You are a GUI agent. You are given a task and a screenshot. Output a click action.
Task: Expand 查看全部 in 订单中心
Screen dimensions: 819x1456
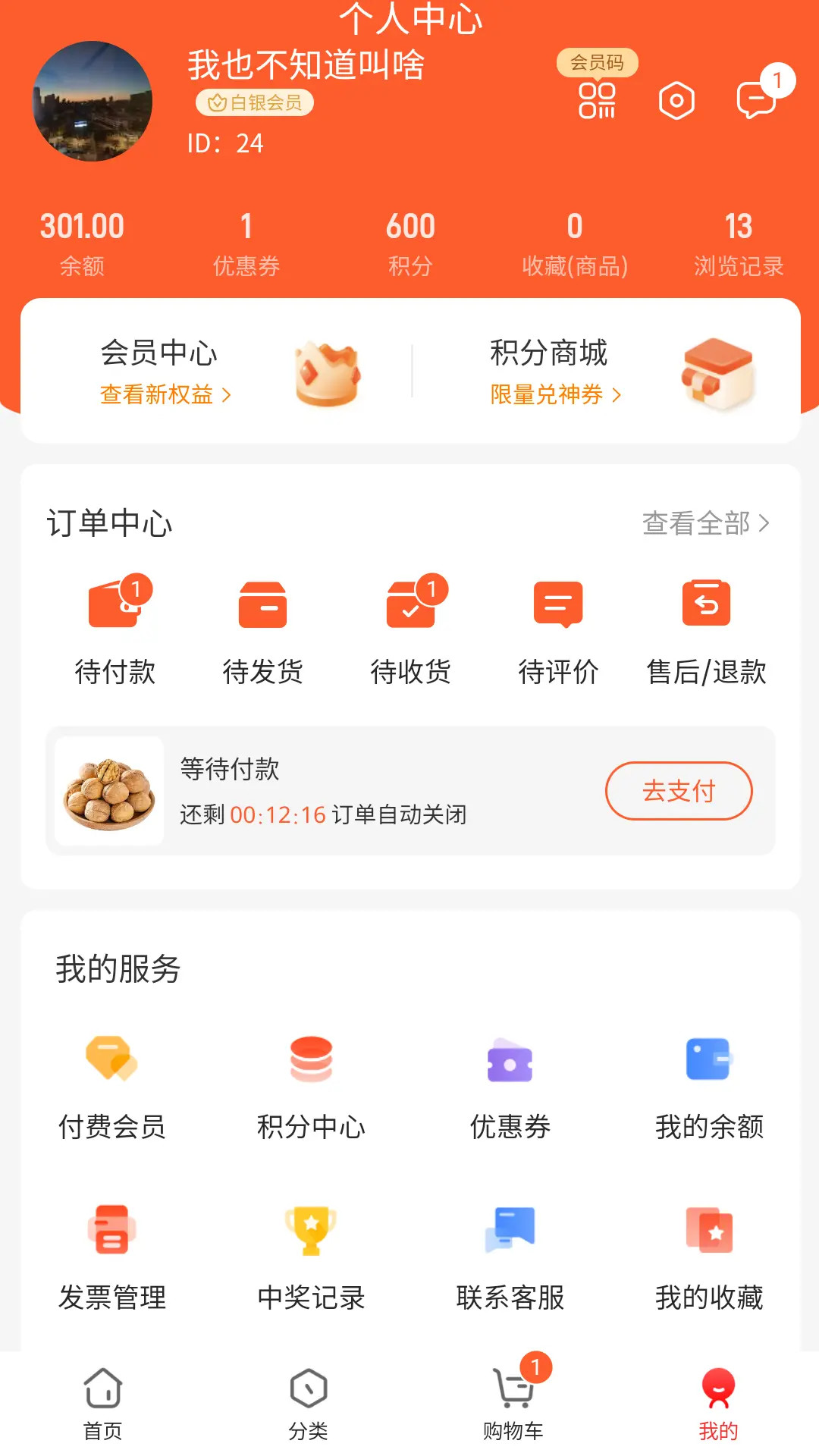click(704, 523)
